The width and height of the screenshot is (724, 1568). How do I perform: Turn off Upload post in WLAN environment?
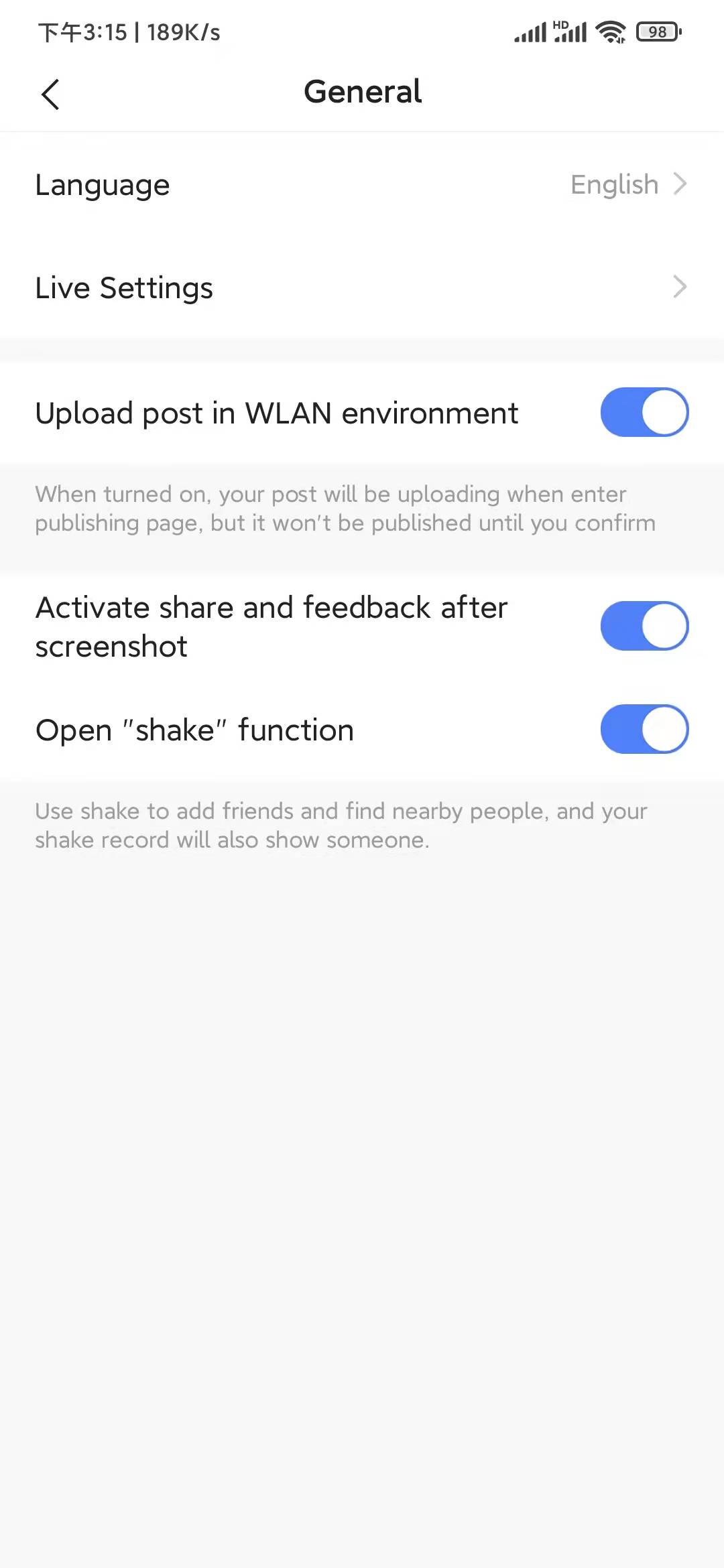coord(644,412)
